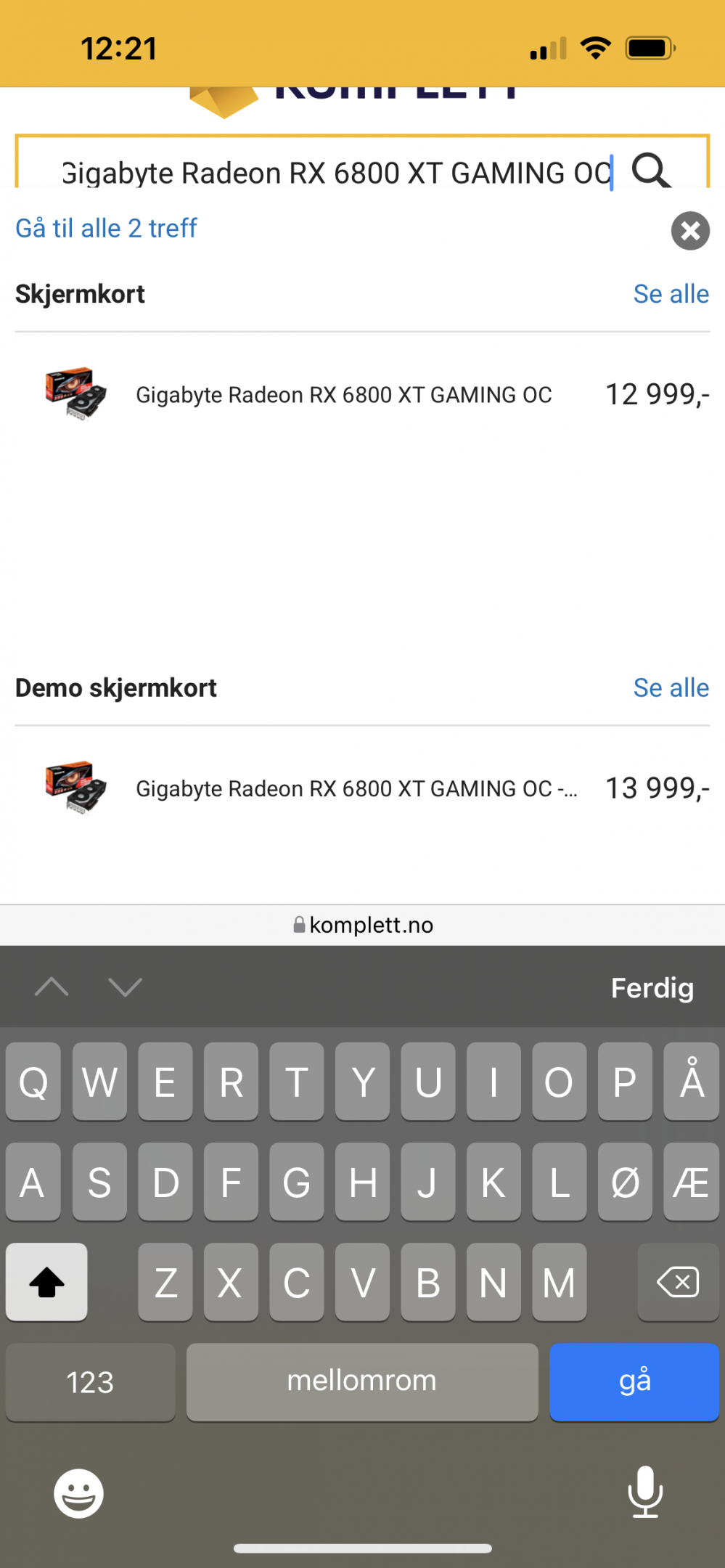Open the emoji keyboard
Screen dimensions: 725x1568
78,1493
